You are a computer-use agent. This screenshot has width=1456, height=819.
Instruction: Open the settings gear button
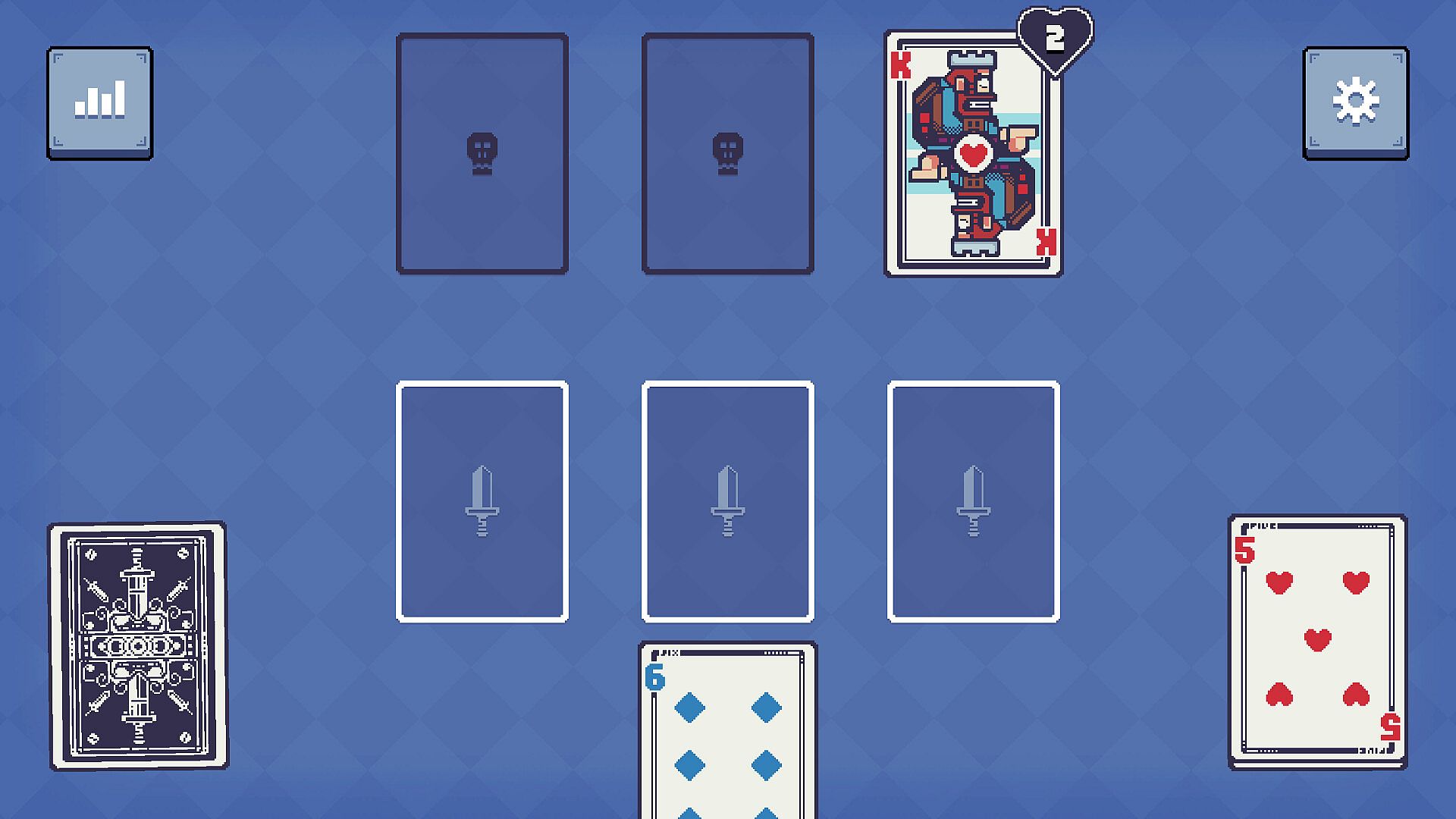click(1355, 102)
